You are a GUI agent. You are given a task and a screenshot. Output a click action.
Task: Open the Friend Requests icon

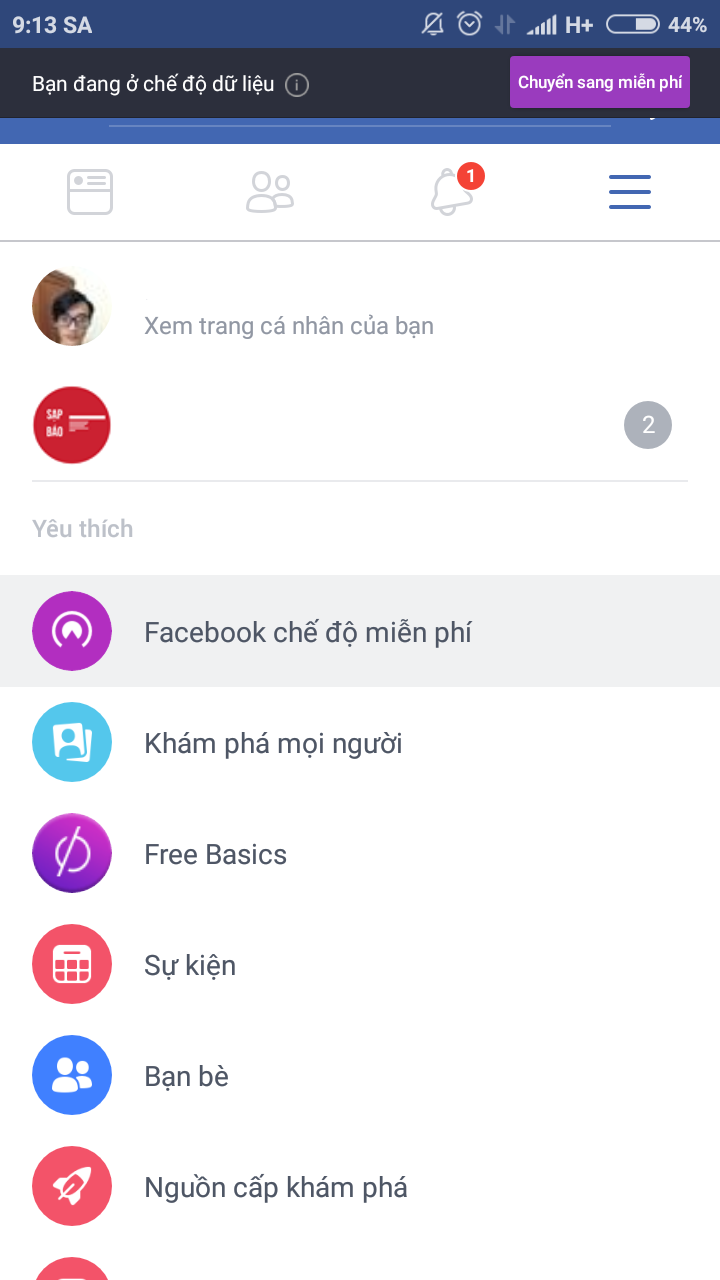point(269,191)
